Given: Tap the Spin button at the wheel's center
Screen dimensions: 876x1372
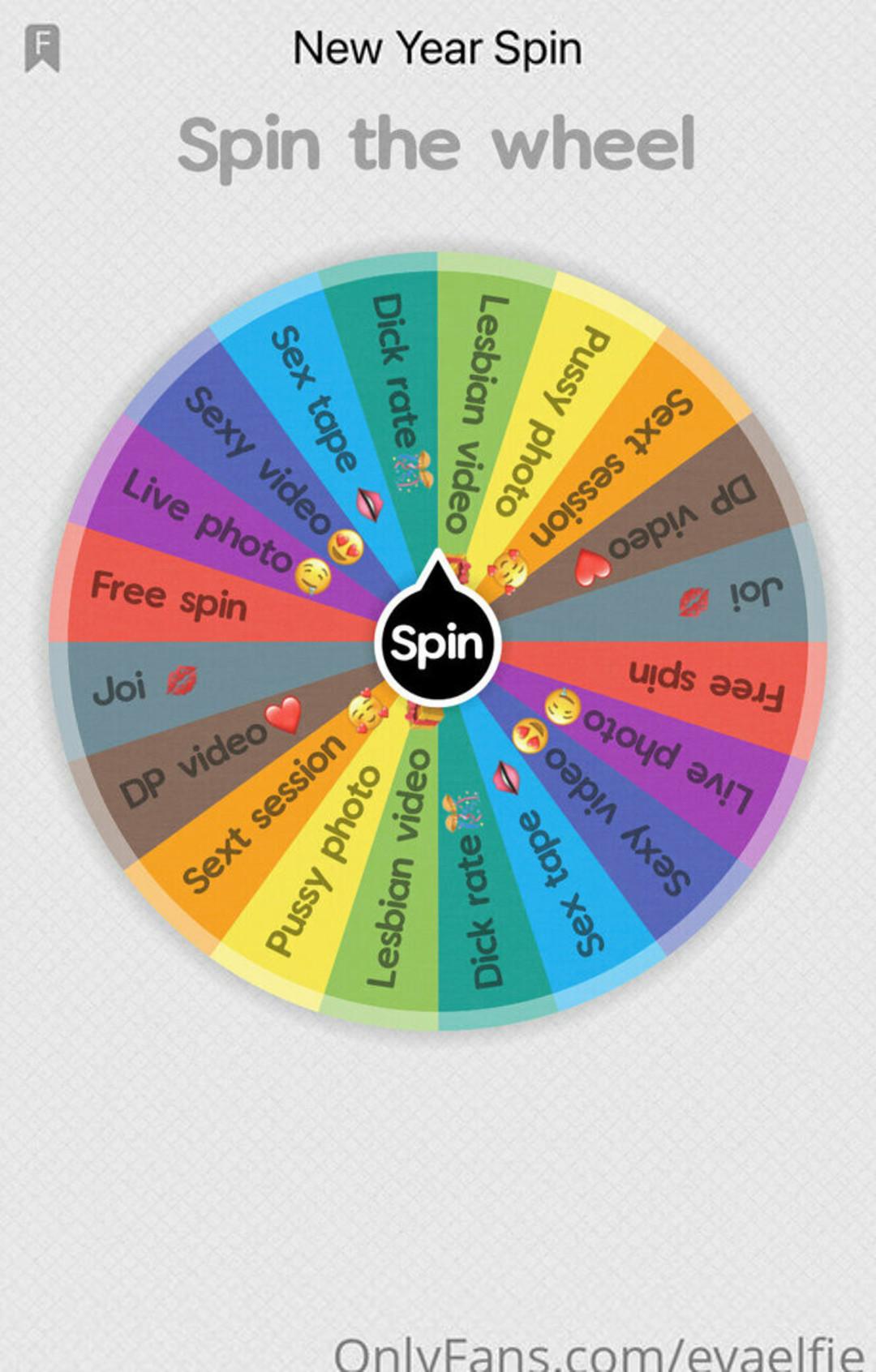Looking at the screenshot, I should (437, 644).
